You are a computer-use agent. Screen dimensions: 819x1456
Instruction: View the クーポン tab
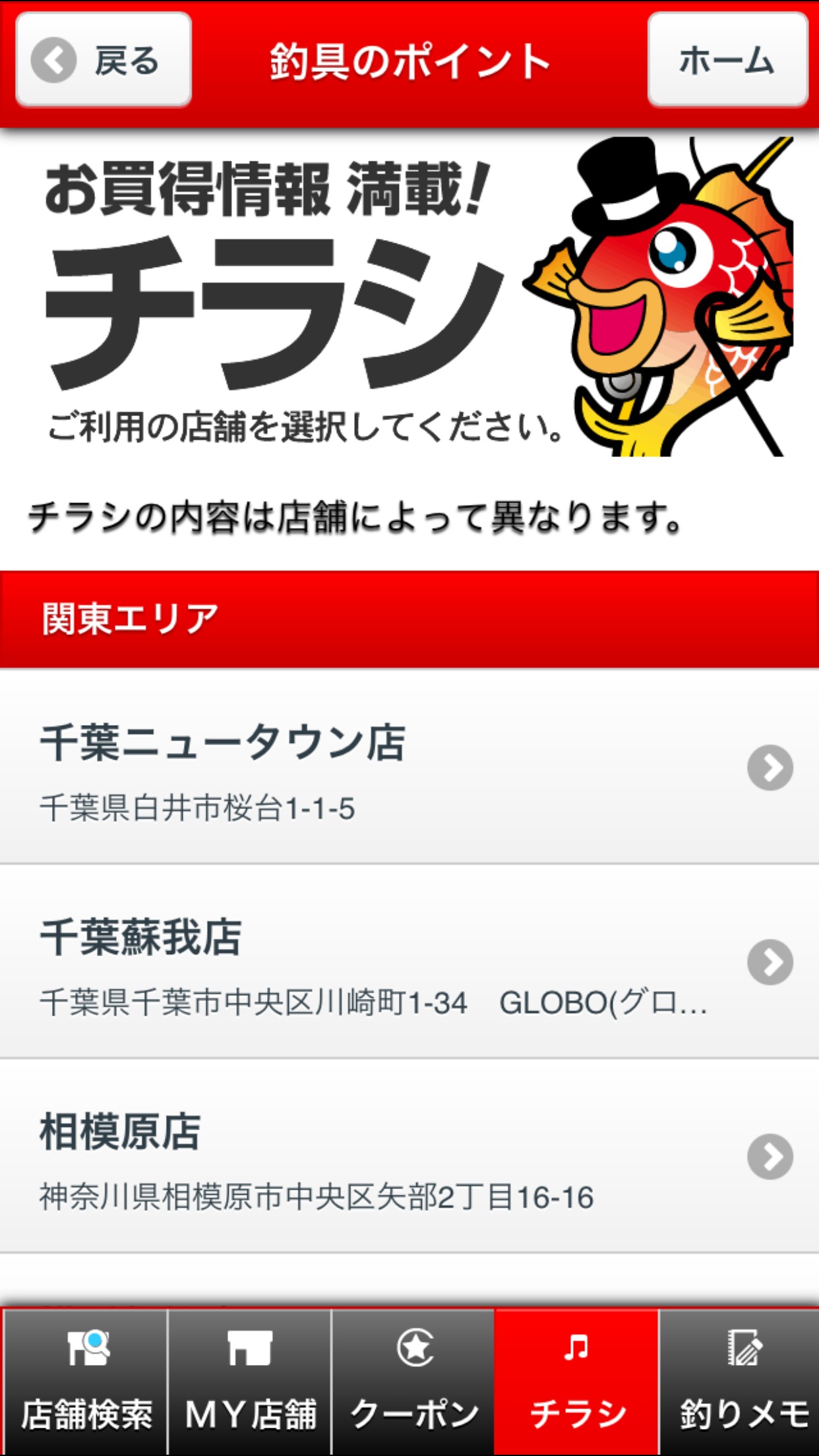click(413, 1381)
